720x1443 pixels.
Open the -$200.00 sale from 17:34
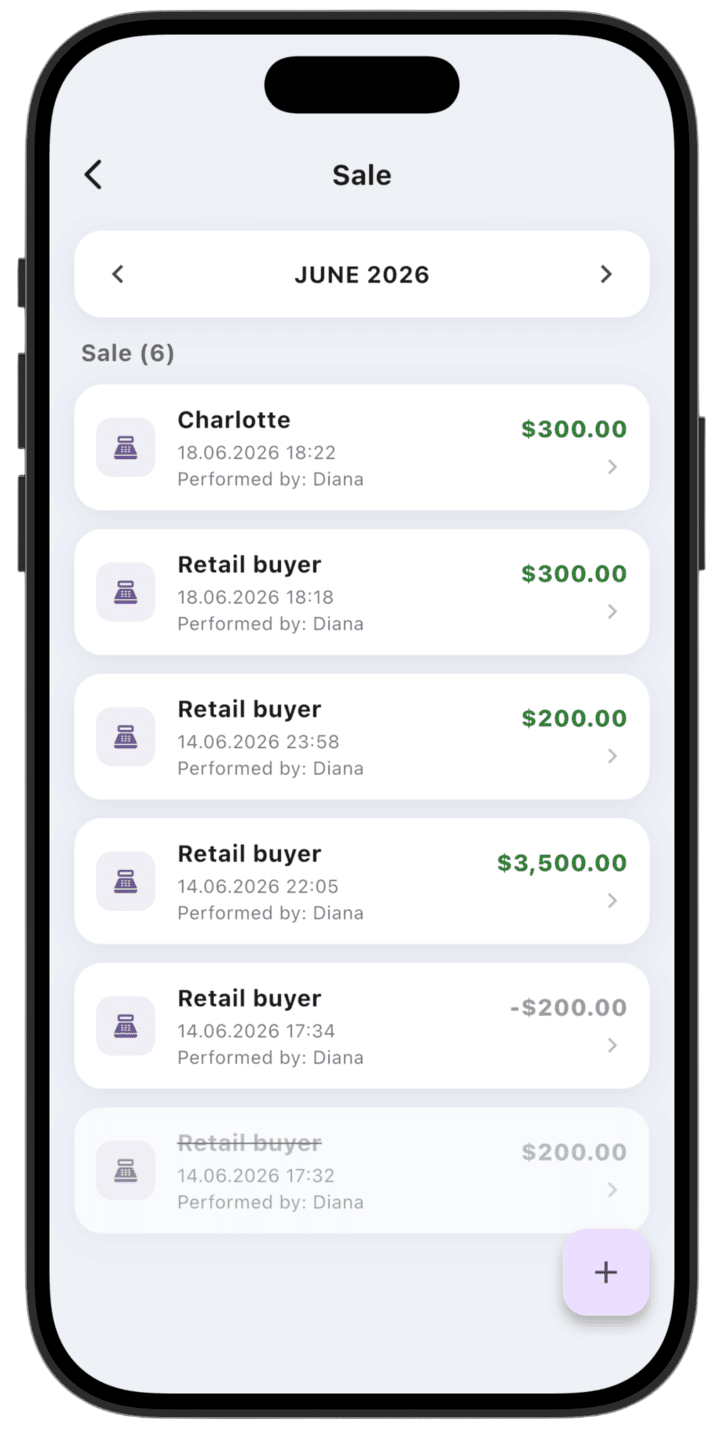pyautogui.click(x=362, y=1026)
